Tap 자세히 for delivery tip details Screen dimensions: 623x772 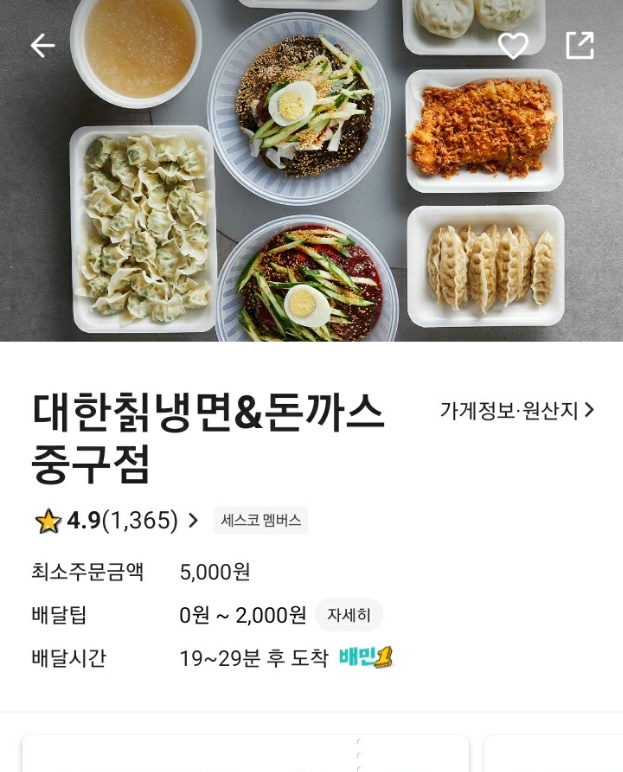click(349, 615)
